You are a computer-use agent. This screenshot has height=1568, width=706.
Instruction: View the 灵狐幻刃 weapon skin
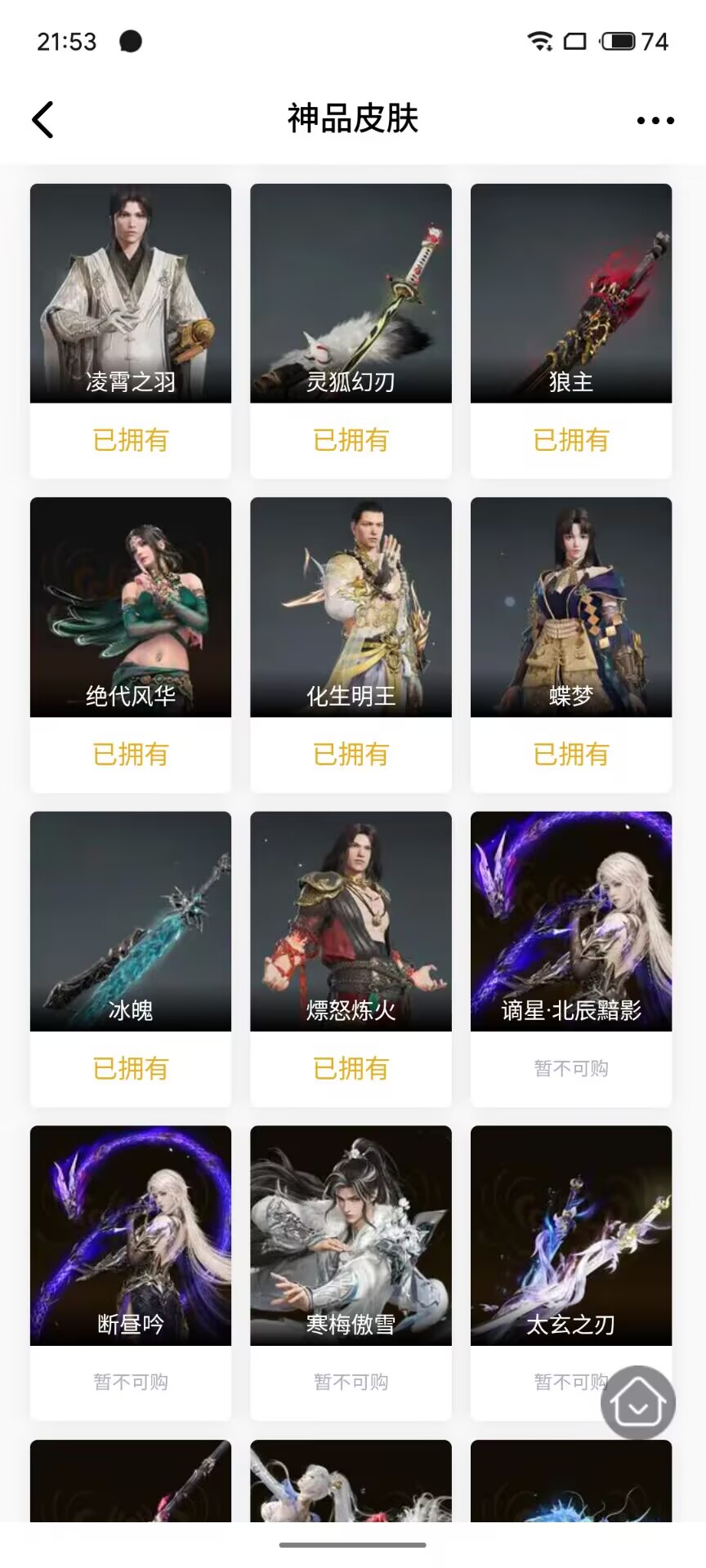(351, 294)
